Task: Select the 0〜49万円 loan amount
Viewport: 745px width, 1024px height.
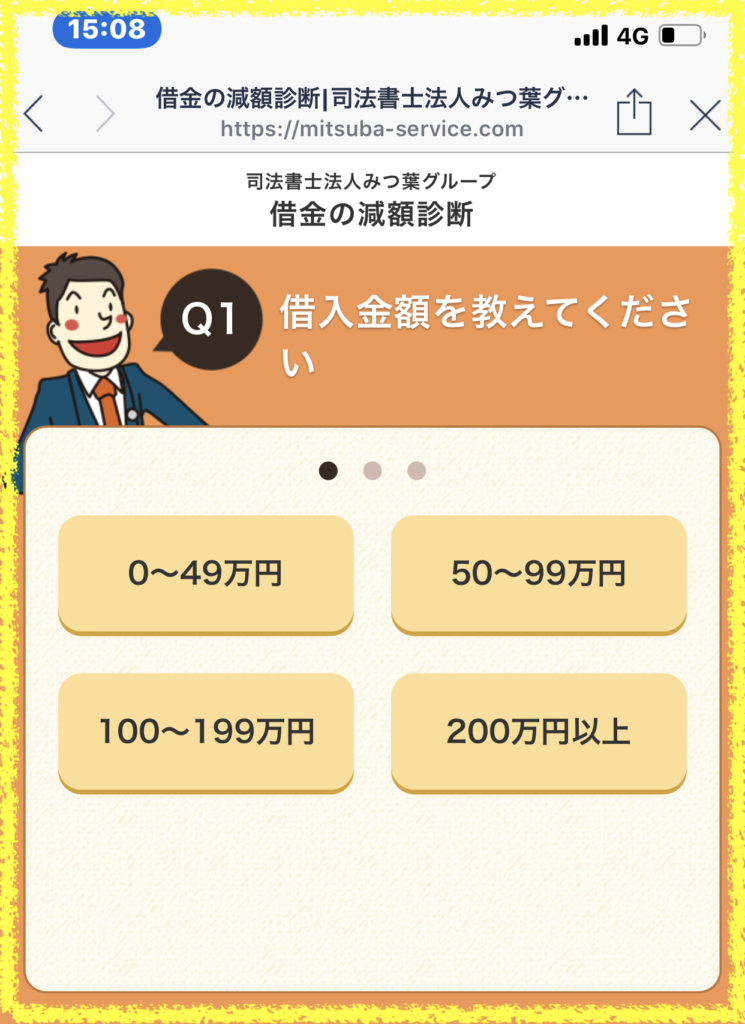Action: coord(206,574)
